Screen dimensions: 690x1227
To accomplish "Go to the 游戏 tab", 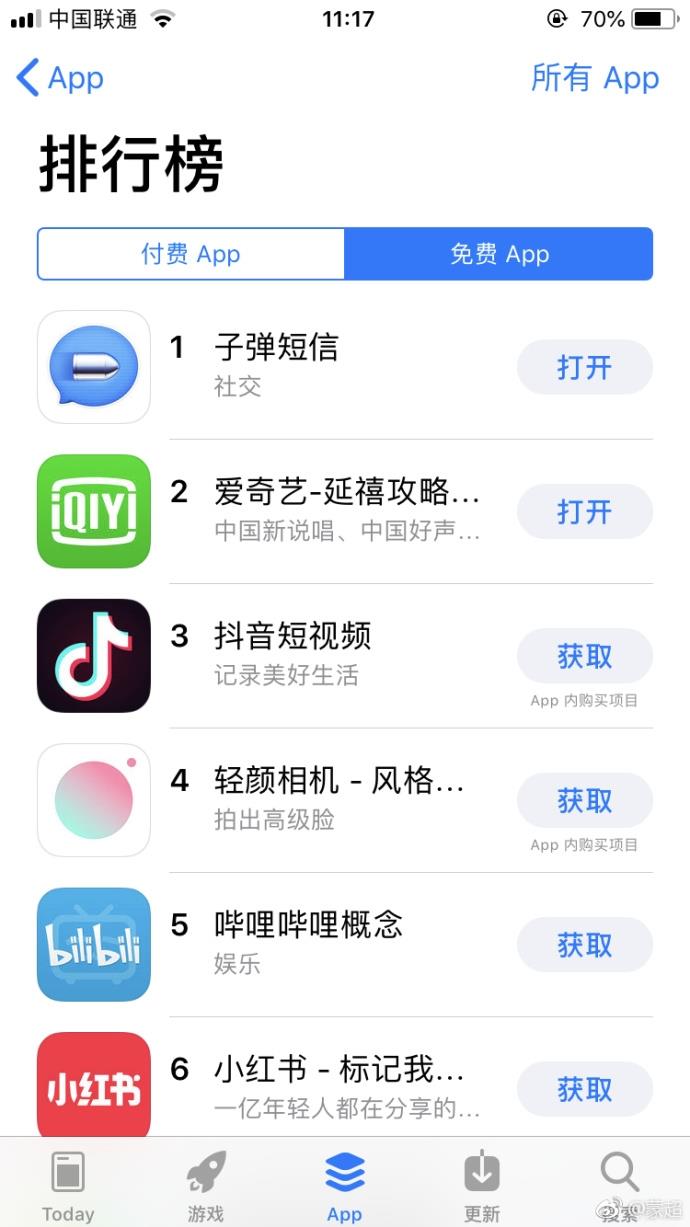I will (x=206, y=1186).
